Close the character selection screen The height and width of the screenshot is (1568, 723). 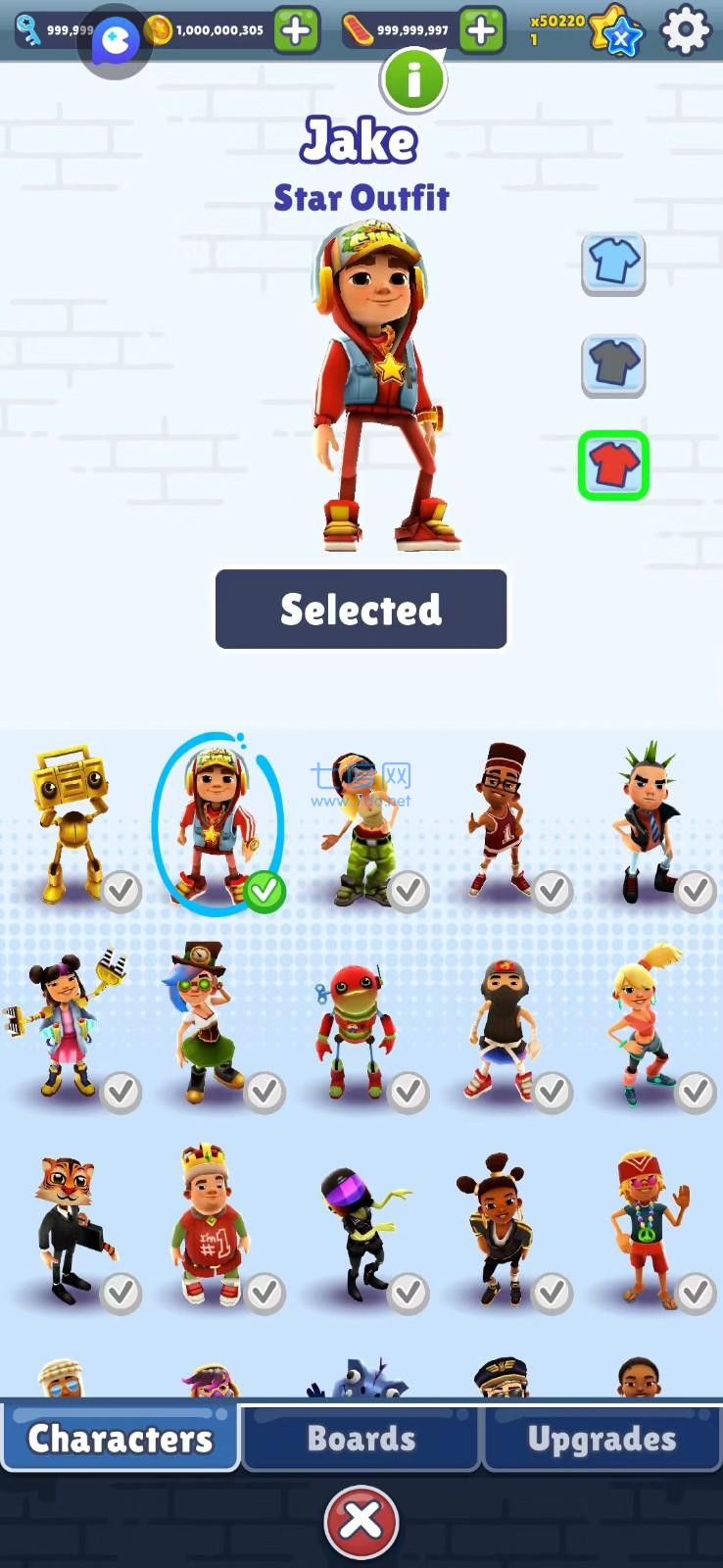click(361, 1521)
